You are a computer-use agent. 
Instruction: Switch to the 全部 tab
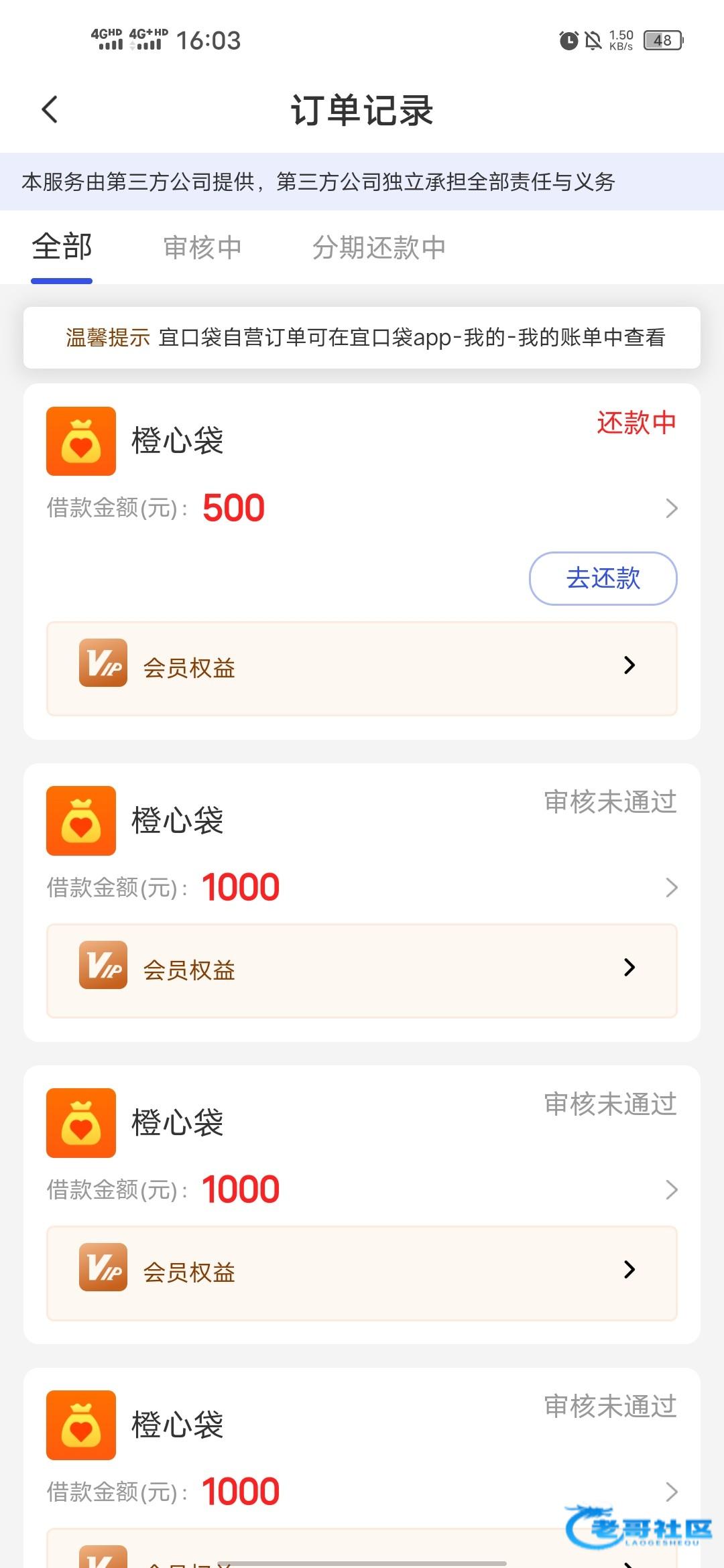pyautogui.click(x=62, y=247)
